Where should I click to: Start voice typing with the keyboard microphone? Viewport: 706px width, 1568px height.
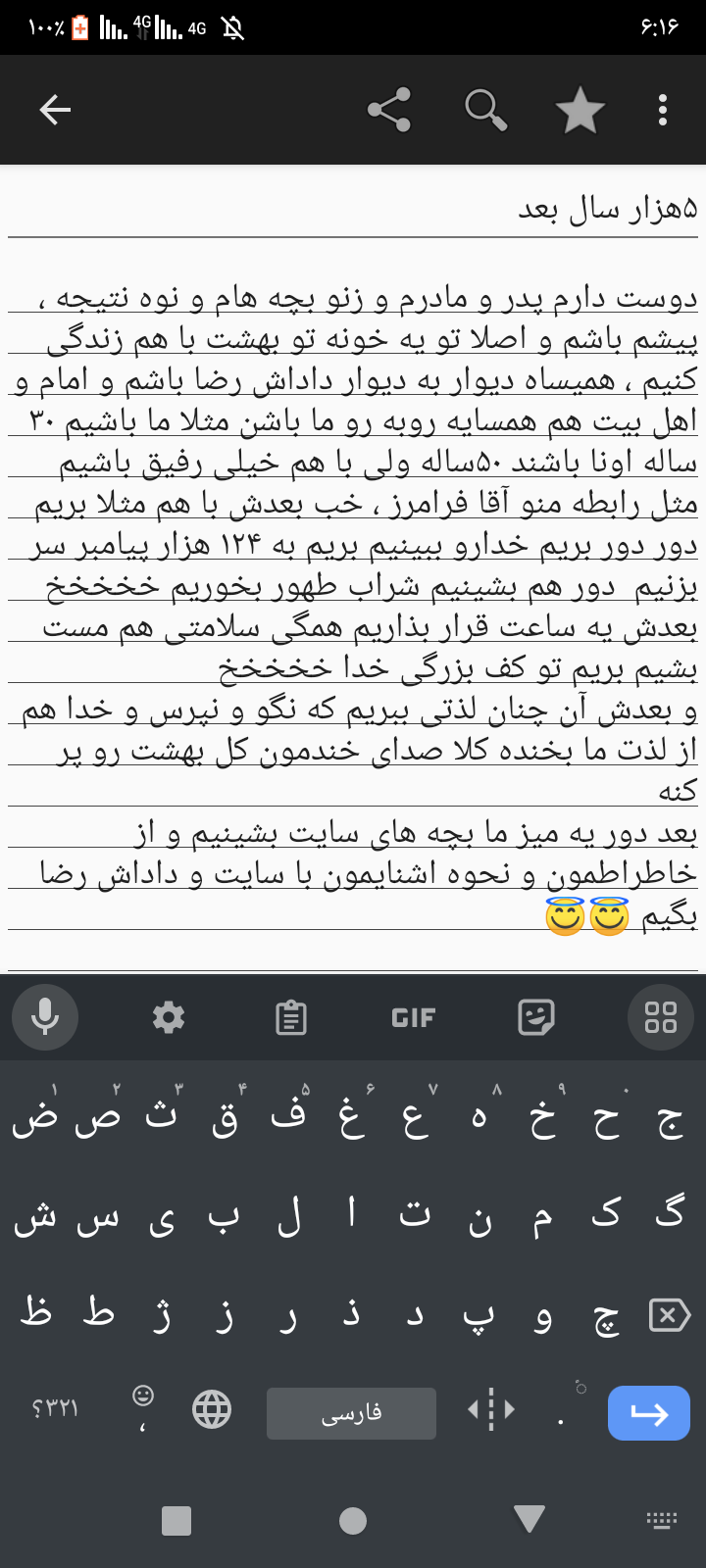pyautogui.click(x=44, y=1018)
